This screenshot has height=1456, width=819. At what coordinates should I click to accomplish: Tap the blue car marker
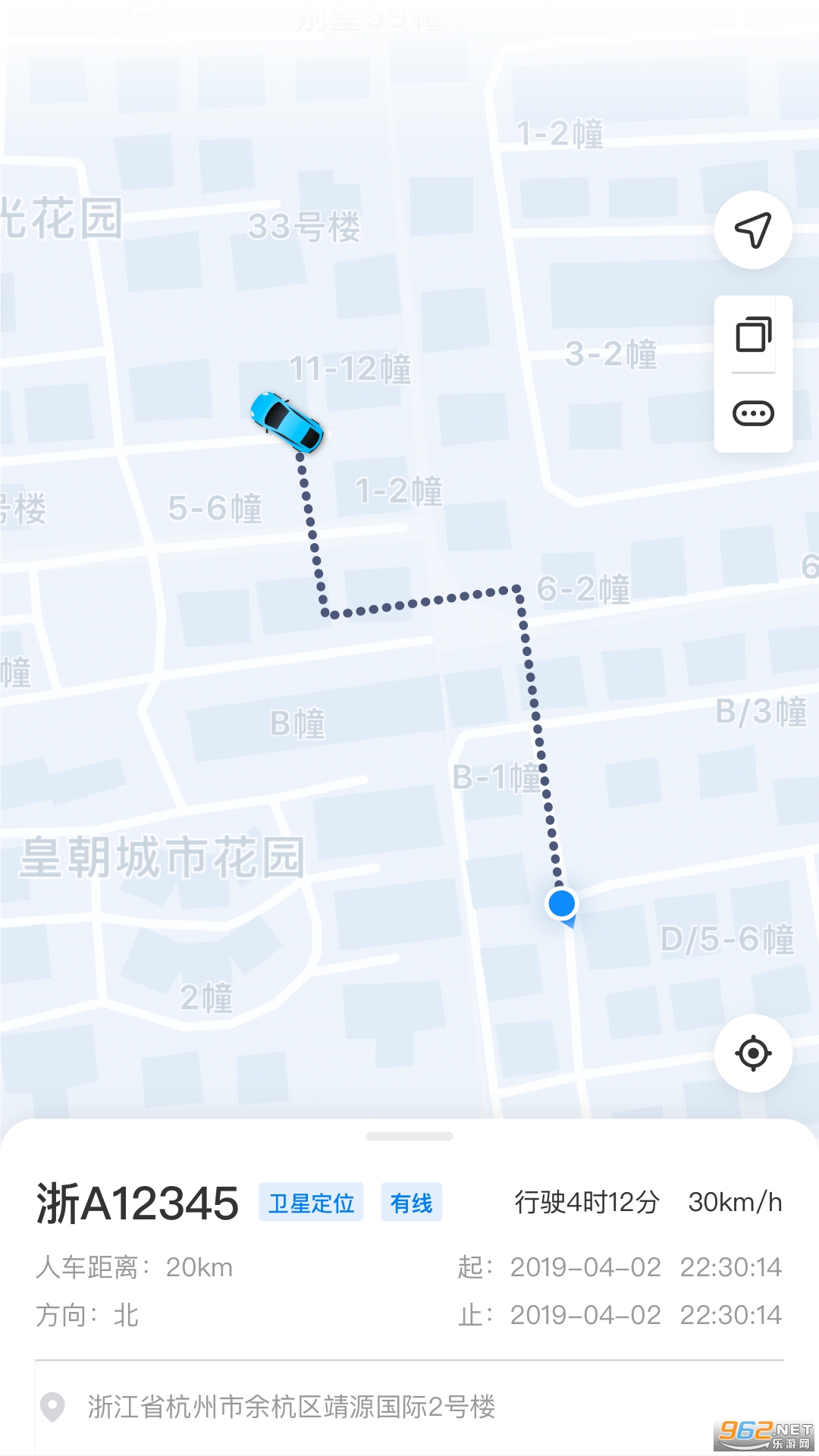[287, 422]
